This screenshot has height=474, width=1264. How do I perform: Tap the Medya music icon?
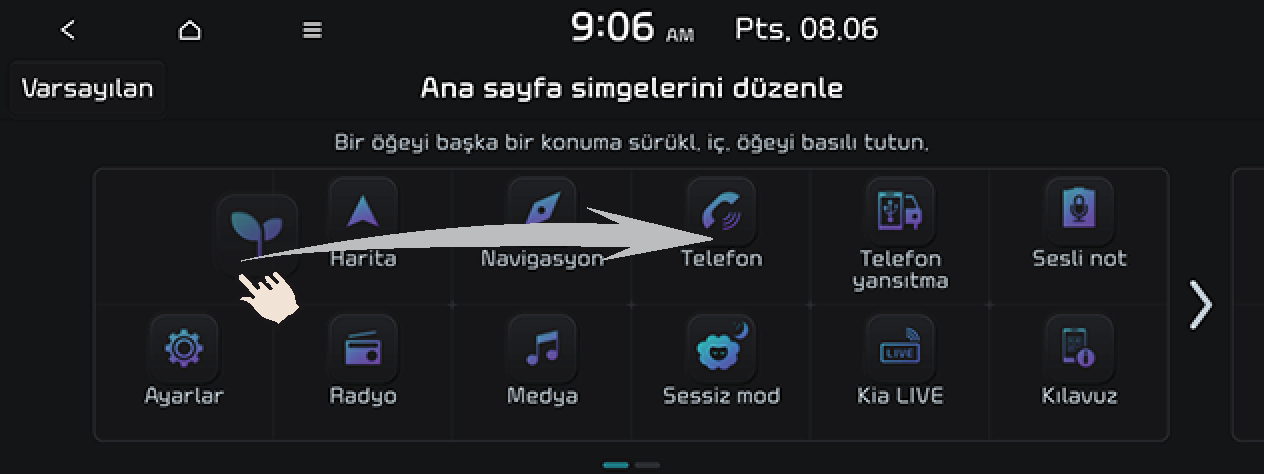(x=542, y=349)
